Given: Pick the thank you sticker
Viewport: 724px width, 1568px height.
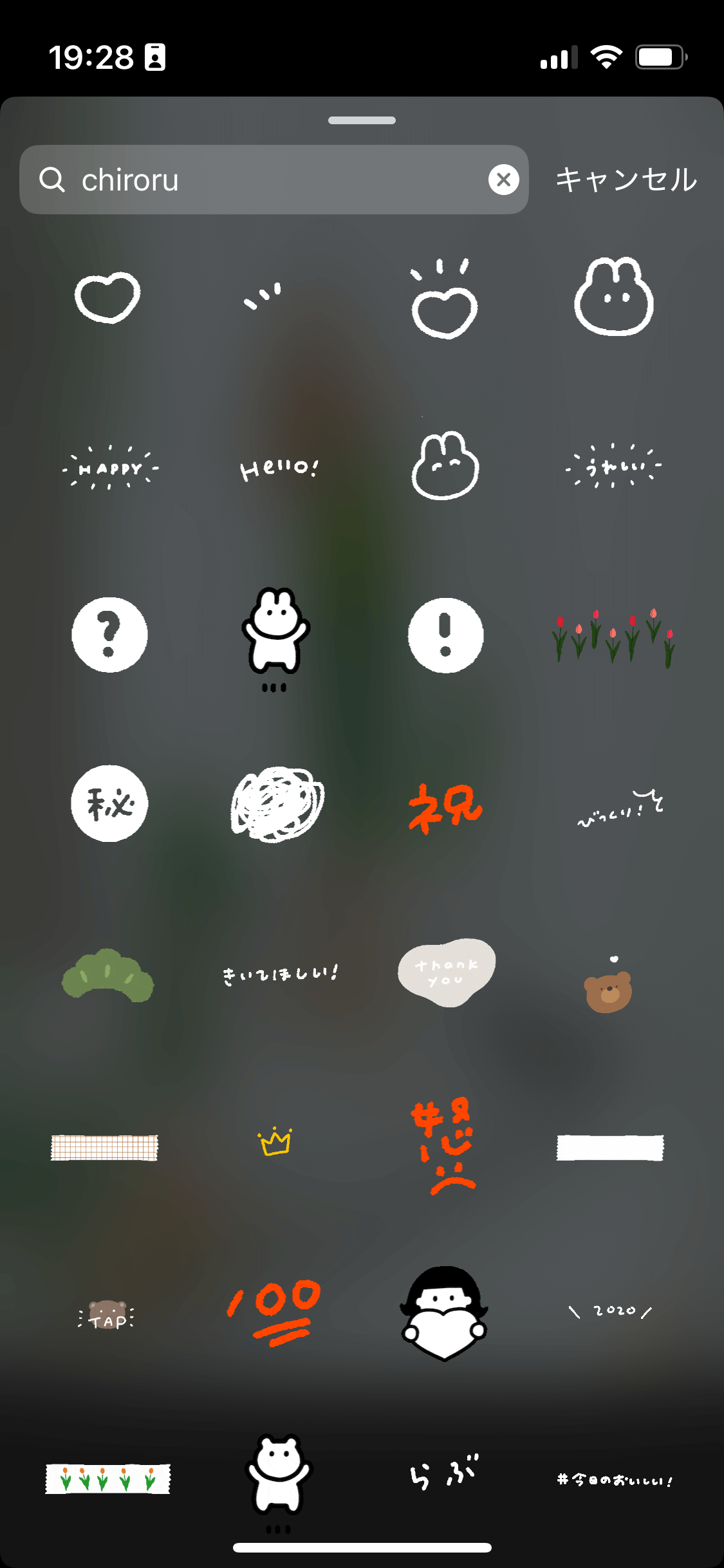Looking at the screenshot, I should click(446, 972).
